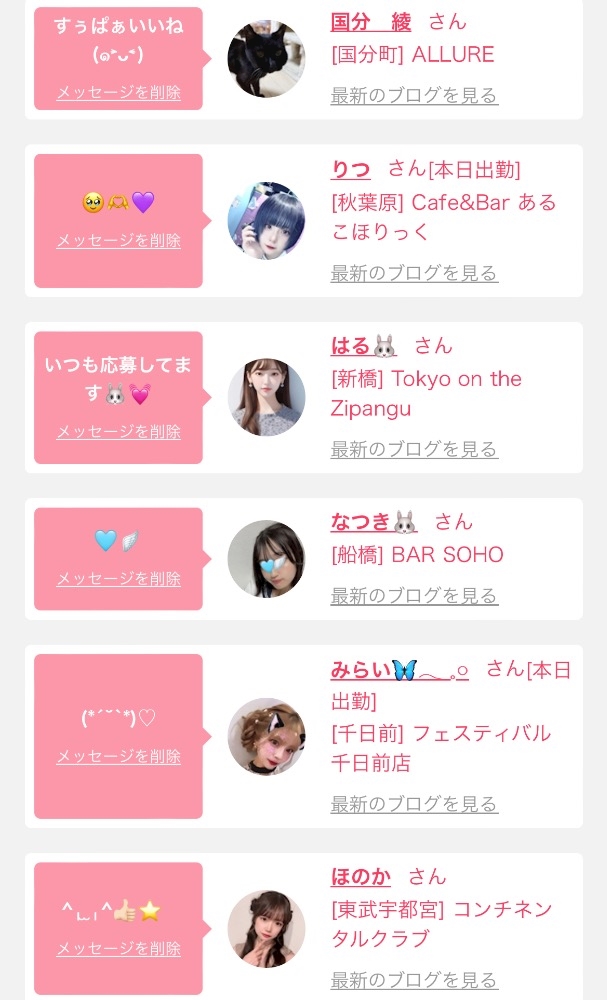Tap りつ's profile photo
The width and height of the screenshot is (607, 1000).
[267, 221]
